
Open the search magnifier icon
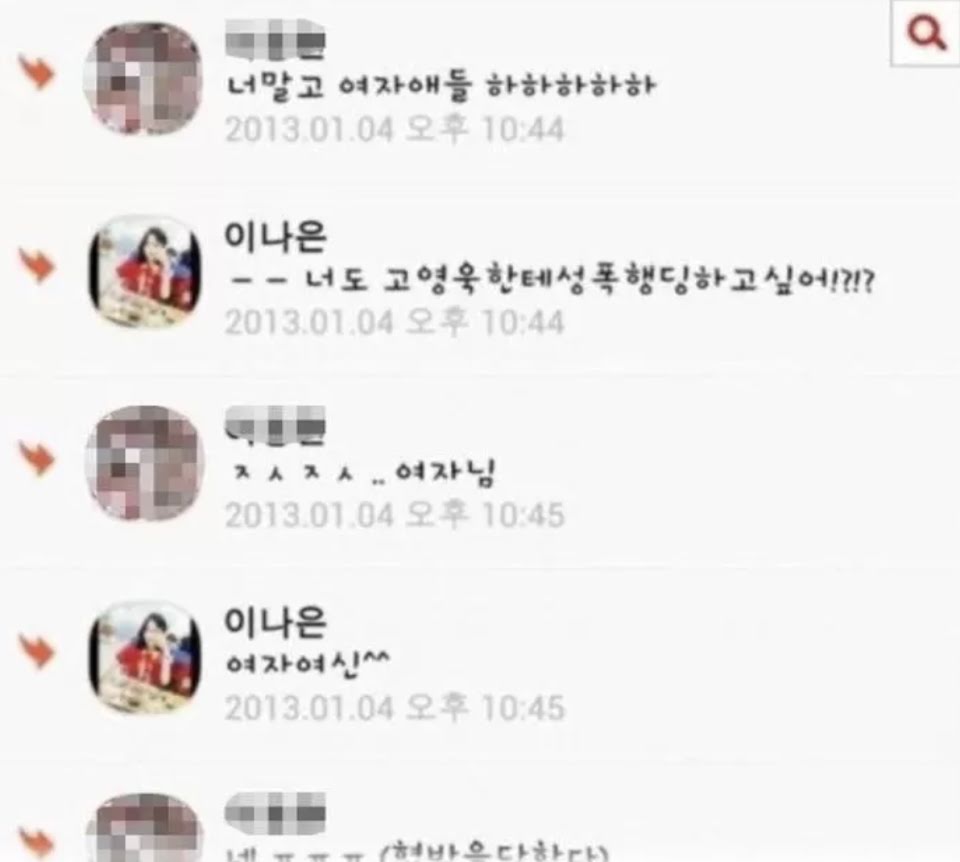coord(926,33)
